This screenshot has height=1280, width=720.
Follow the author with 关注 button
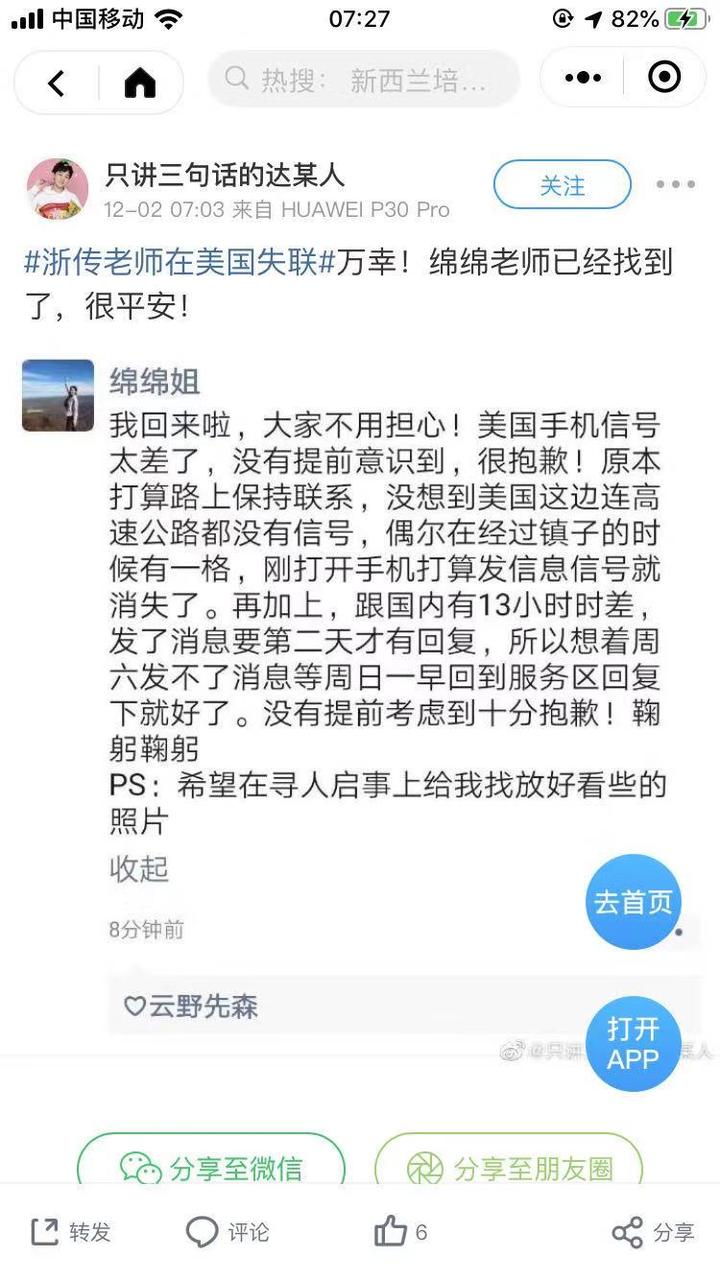pyautogui.click(x=562, y=186)
